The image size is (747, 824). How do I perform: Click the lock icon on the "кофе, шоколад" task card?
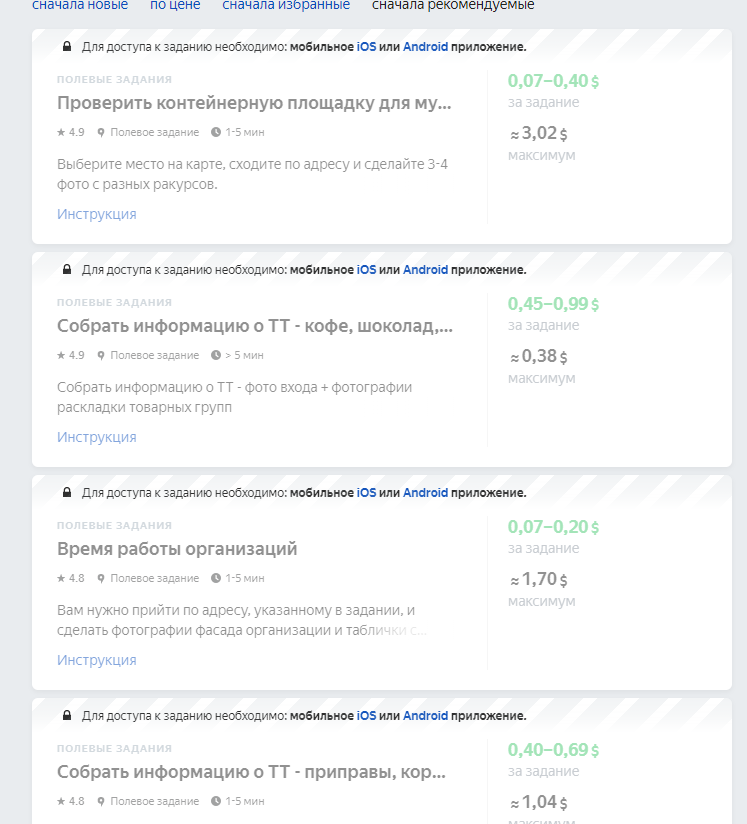pos(65,269)
